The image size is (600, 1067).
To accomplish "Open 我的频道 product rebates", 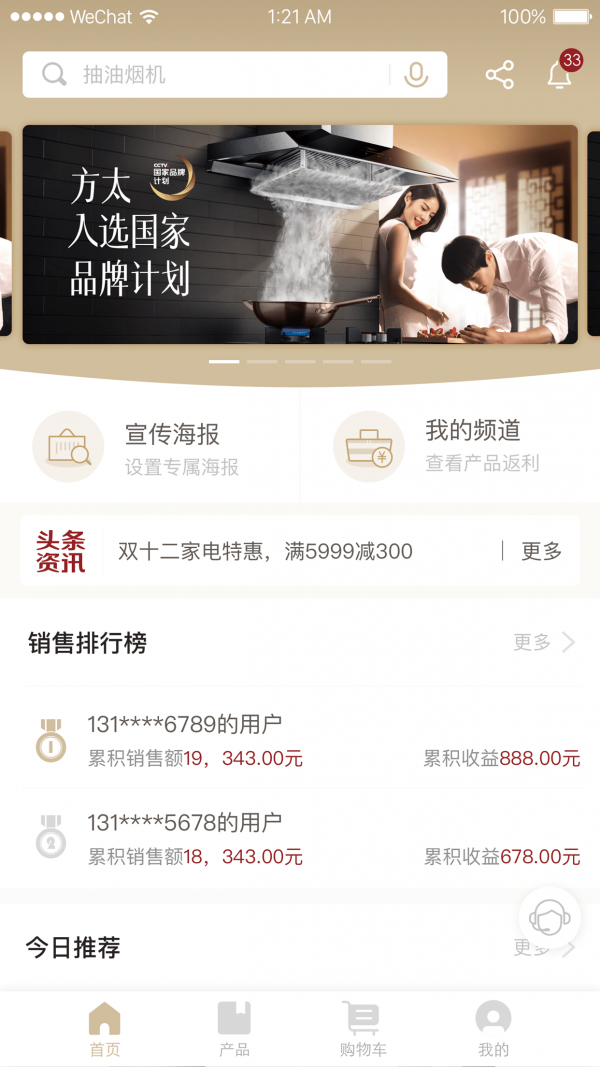I will 450,447.
